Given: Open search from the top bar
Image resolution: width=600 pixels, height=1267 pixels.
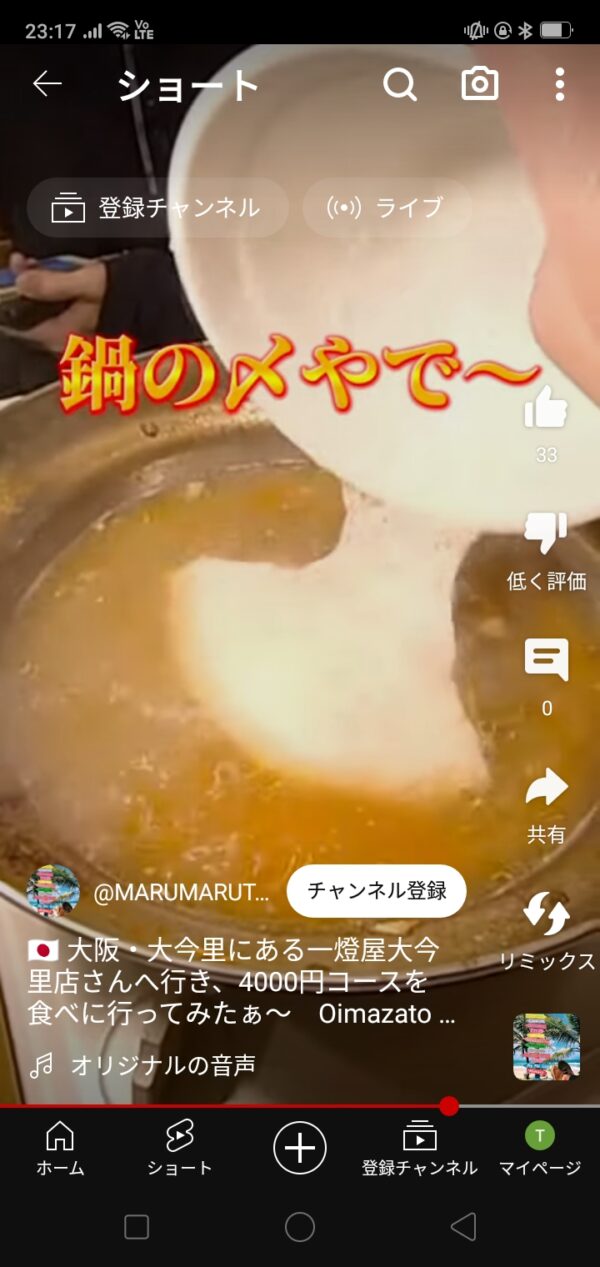Looking at the screenshot, I should 400,85.
